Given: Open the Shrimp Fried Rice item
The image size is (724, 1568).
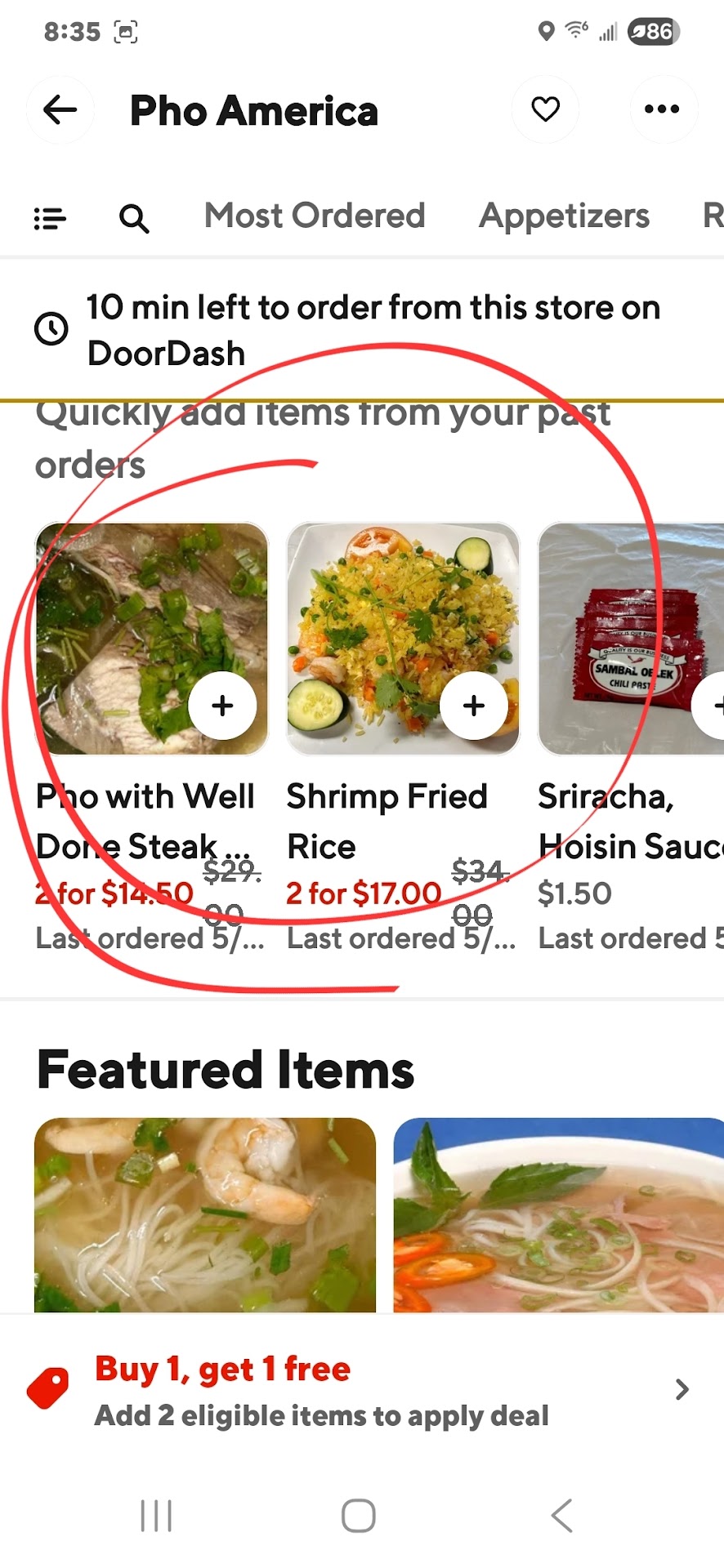Looking at the screenshot, I should coord(387,820).
